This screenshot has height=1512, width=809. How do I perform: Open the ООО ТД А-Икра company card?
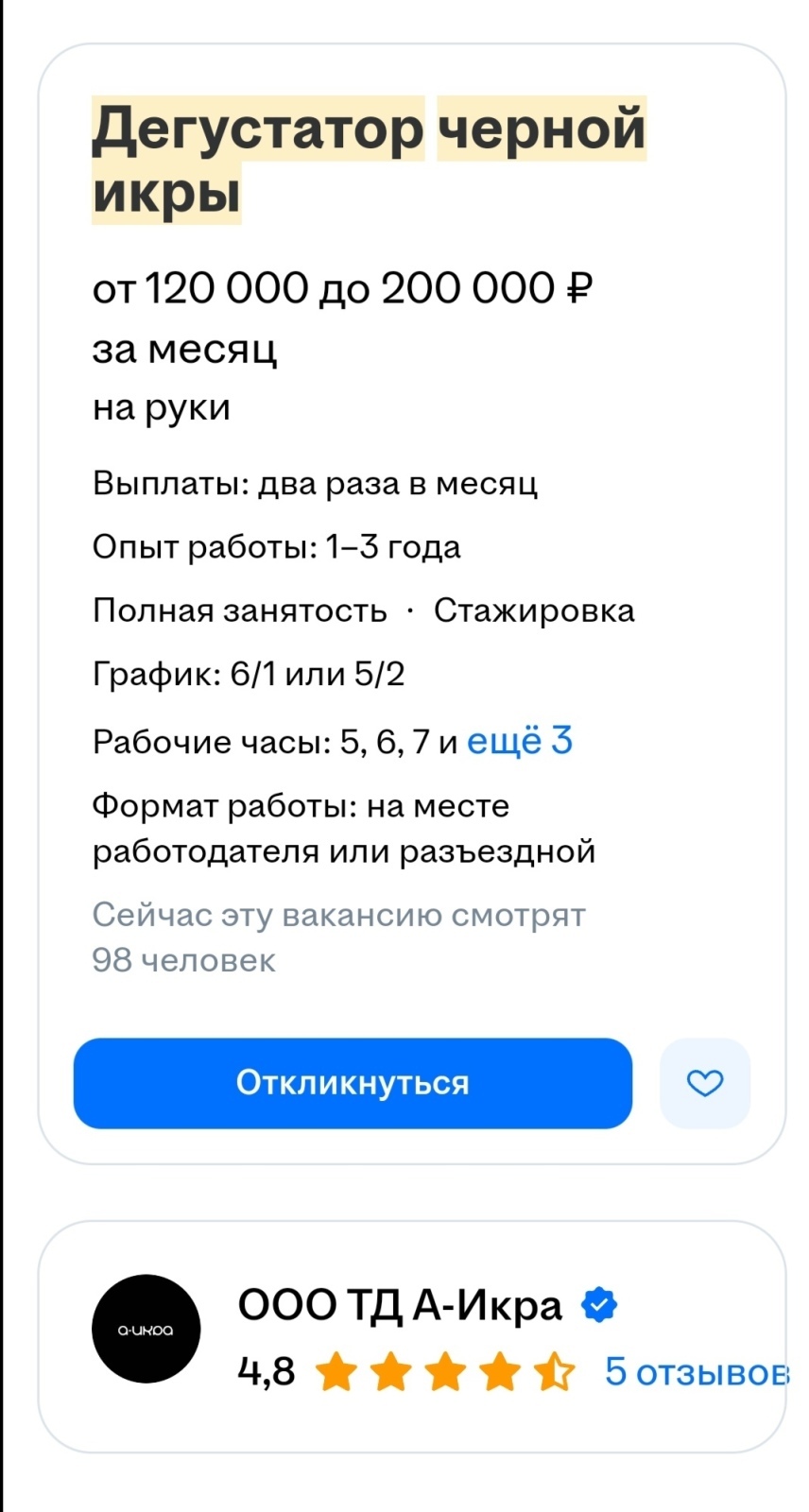tap(399, 1305)
